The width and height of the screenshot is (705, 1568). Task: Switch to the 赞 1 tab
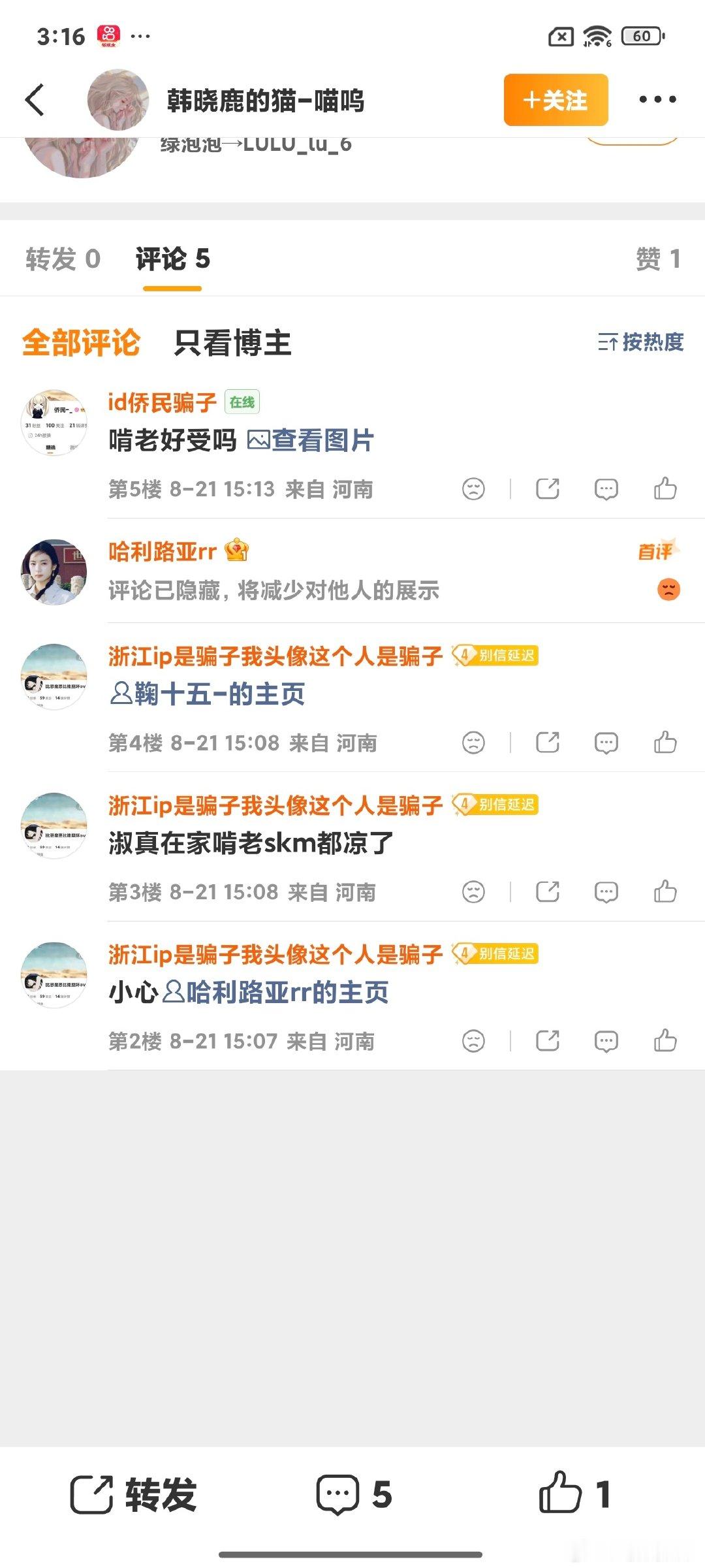point(658,259)
